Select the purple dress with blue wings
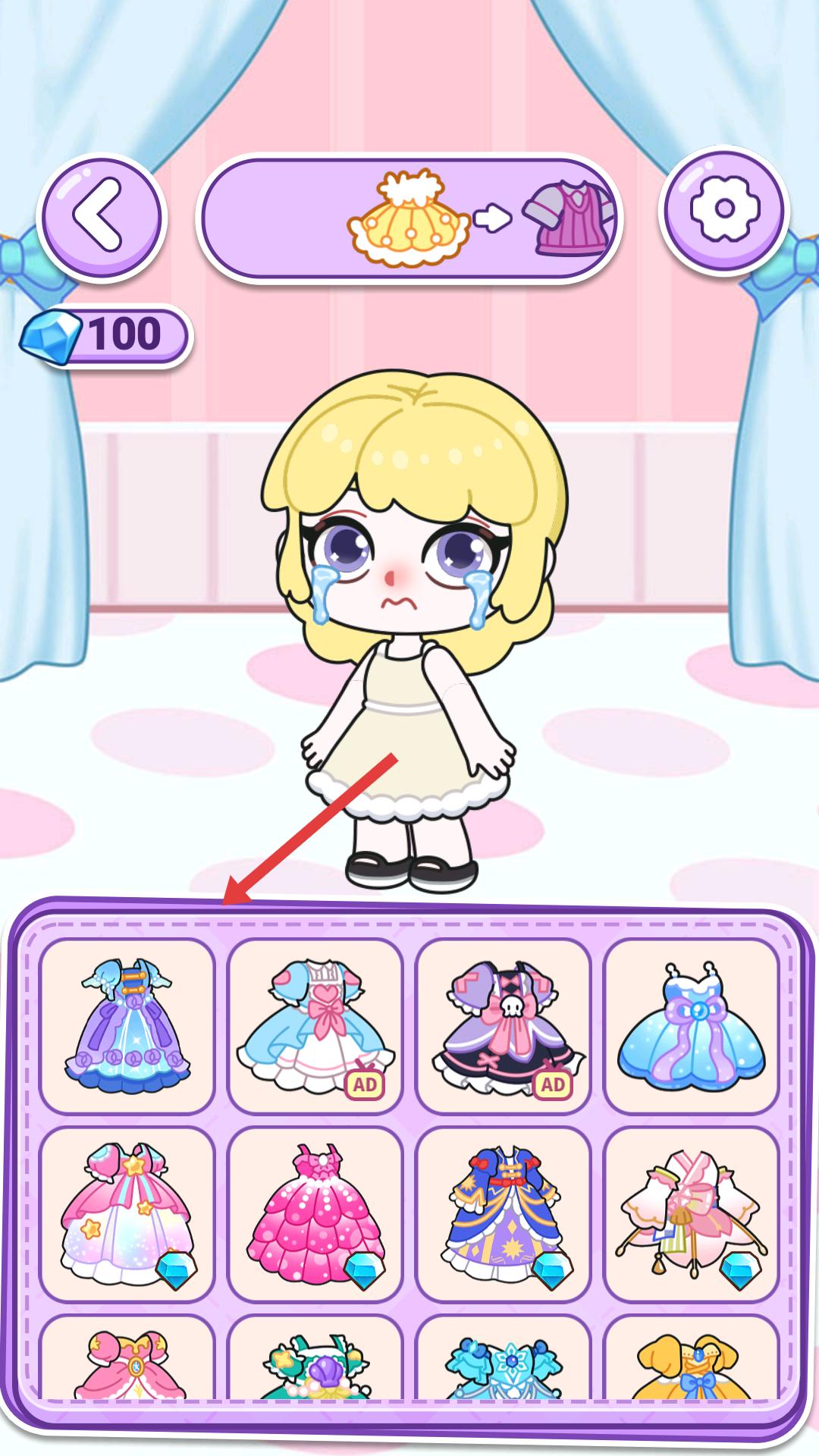819x1456 pixels. pos(127,1025)
